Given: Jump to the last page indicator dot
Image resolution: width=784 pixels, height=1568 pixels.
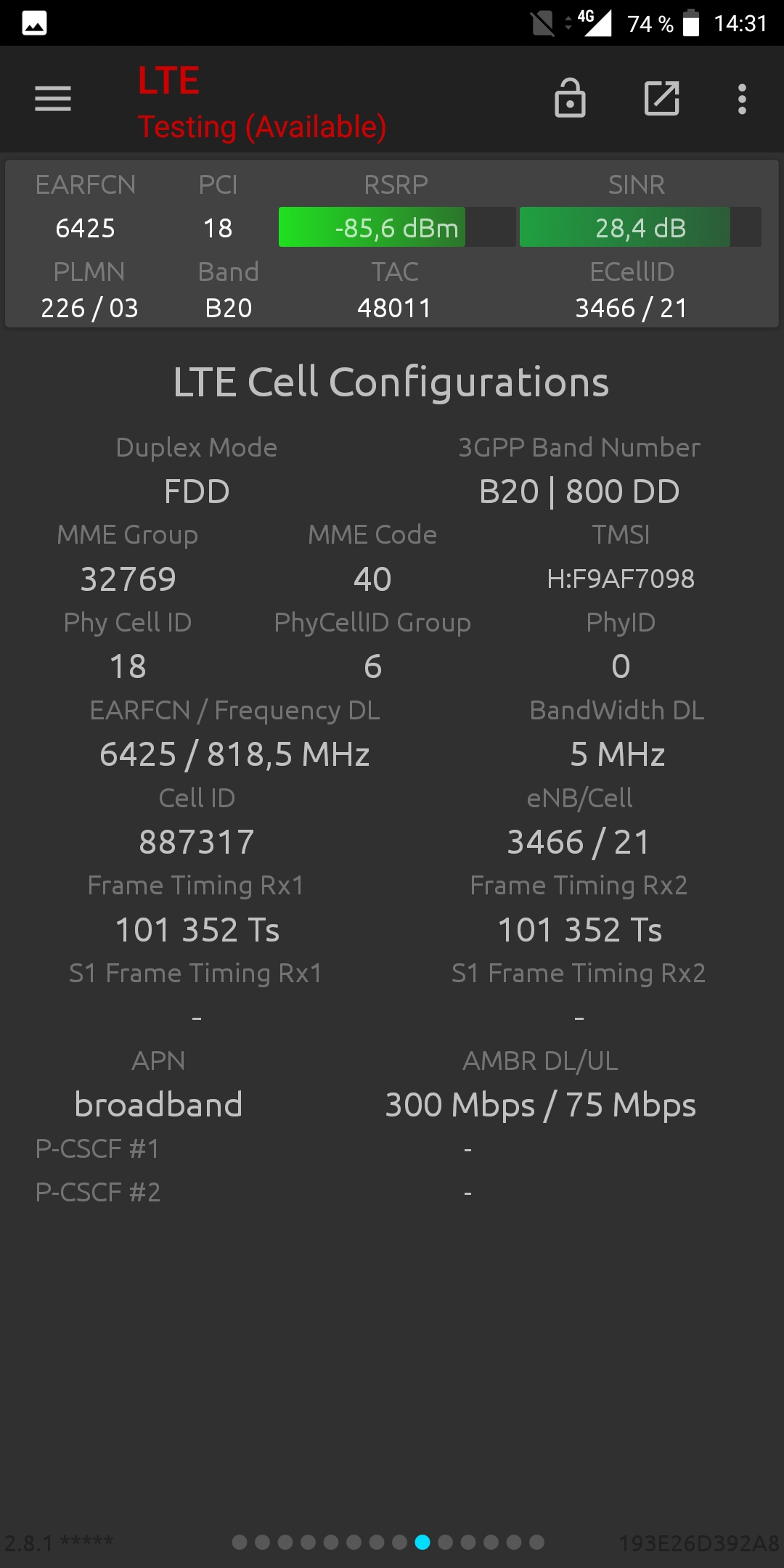Looking at the screenshot, I should pos(536,1542).
